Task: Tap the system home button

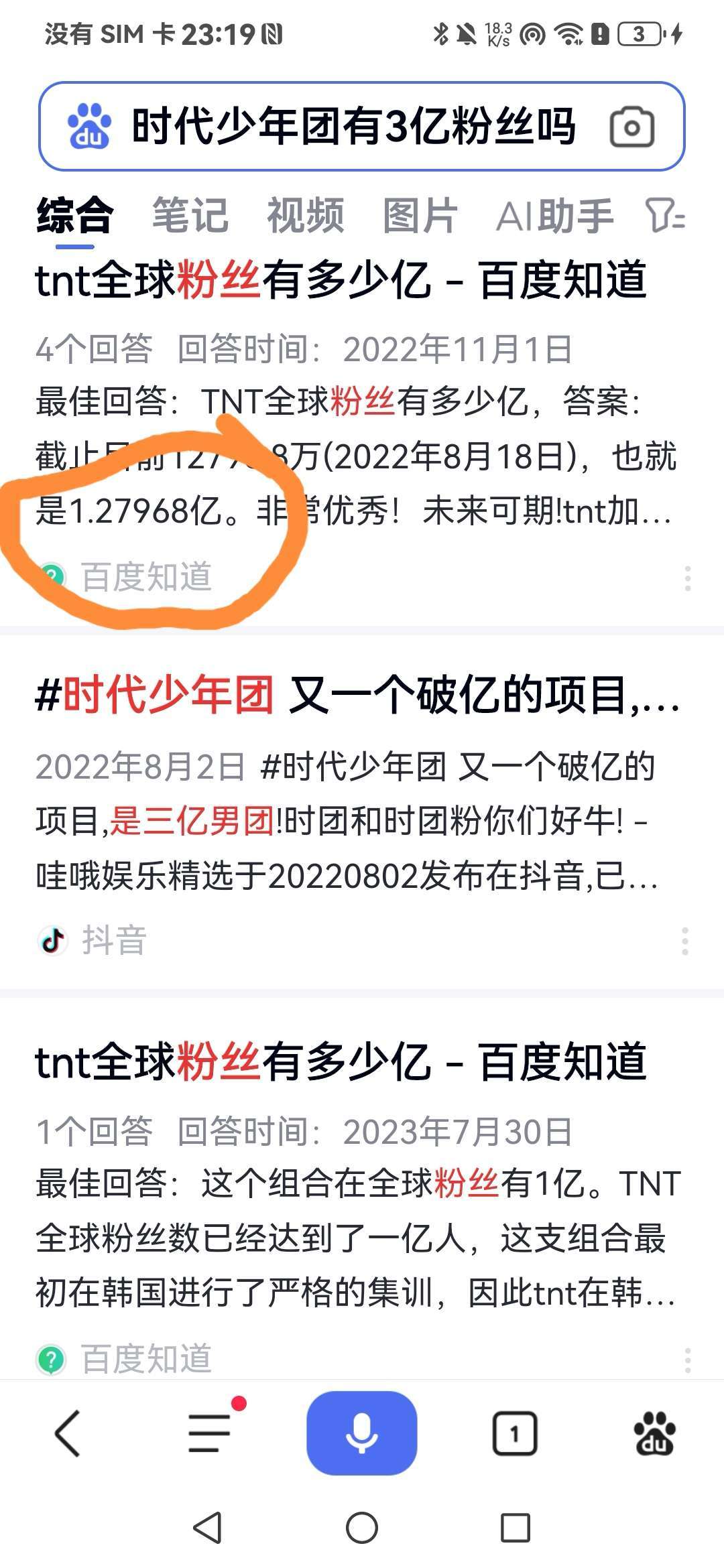Action: [x=362, y=1528]
